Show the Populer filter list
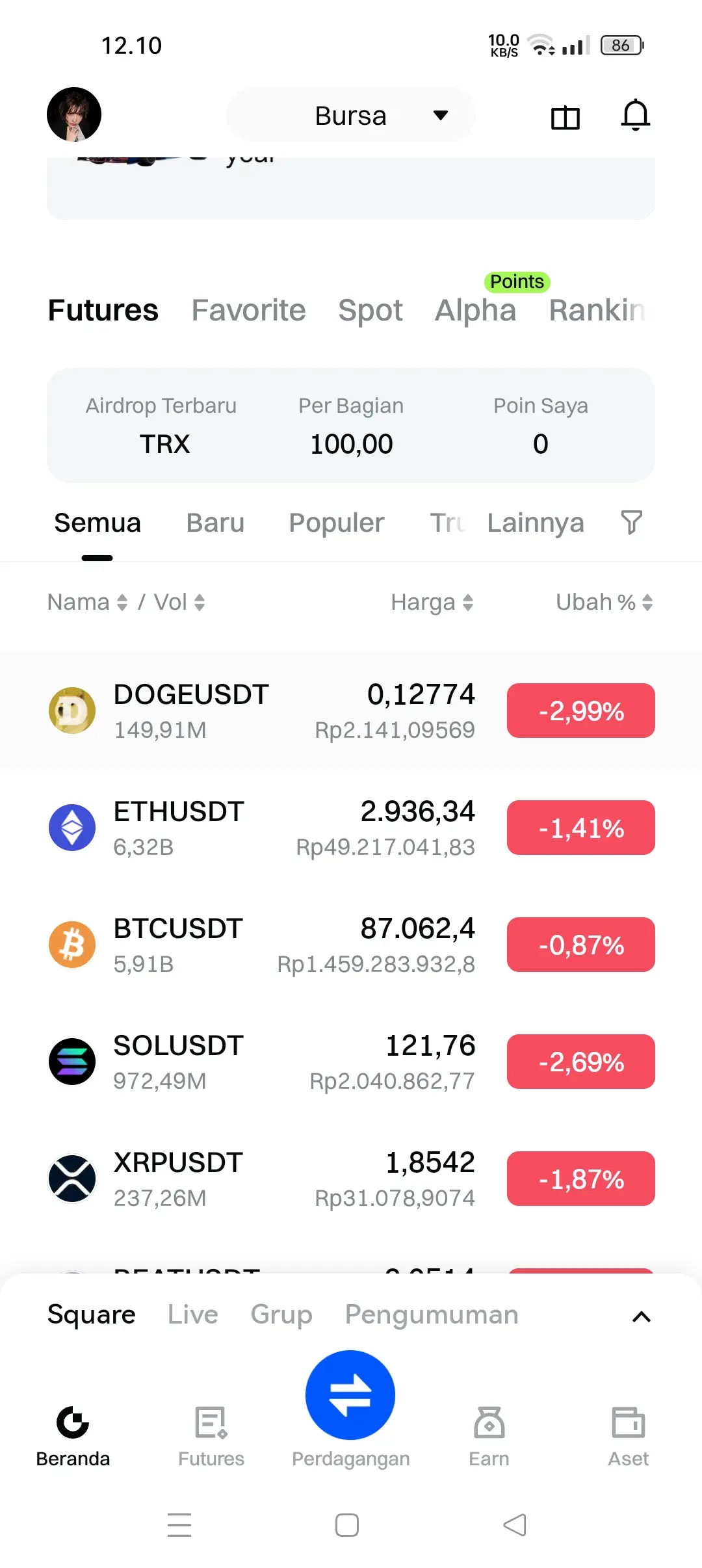This screenshot has height=1568, width=702. (x=337, y=523)
